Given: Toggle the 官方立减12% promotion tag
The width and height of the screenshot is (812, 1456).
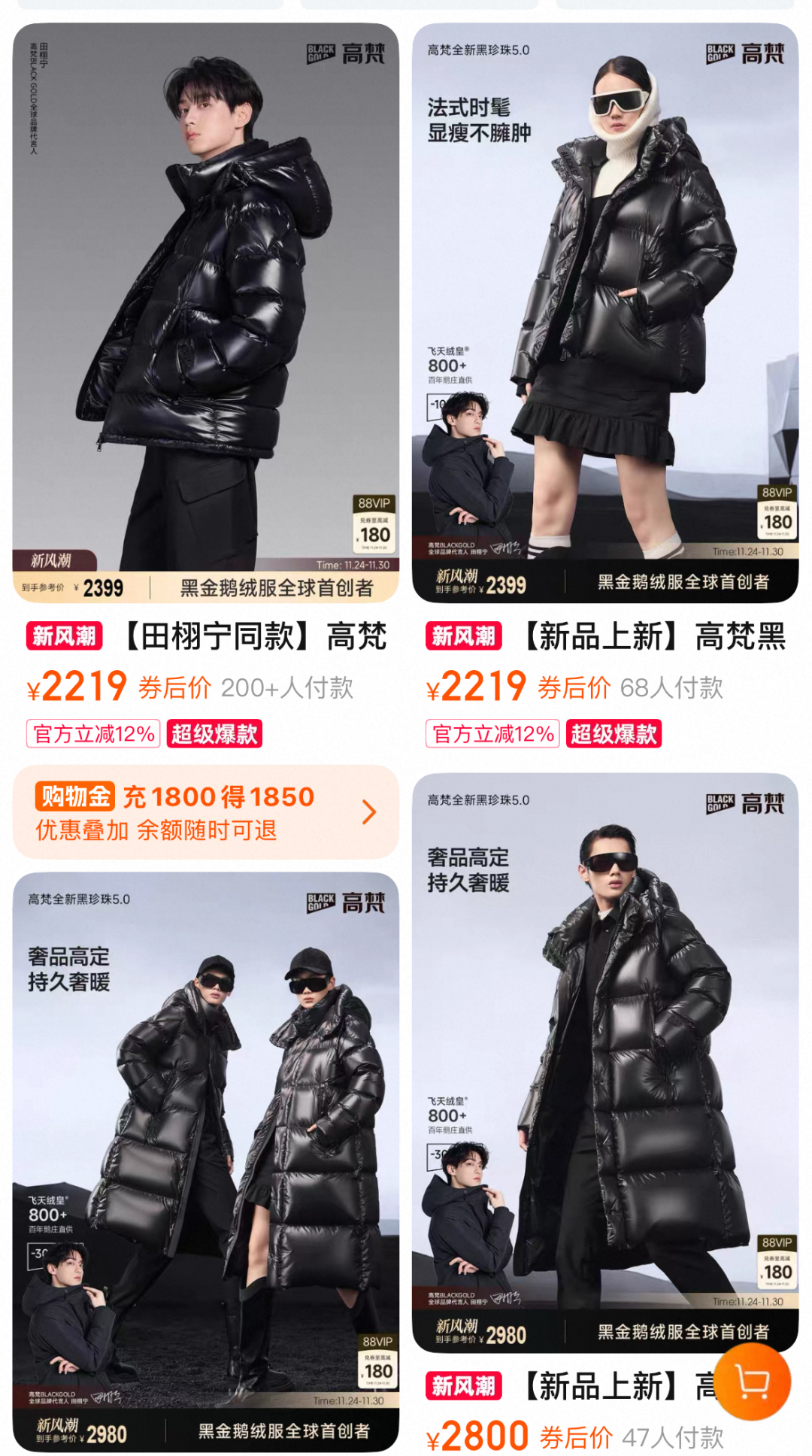Looking at the screenshot, I should [x=95, y=736].
